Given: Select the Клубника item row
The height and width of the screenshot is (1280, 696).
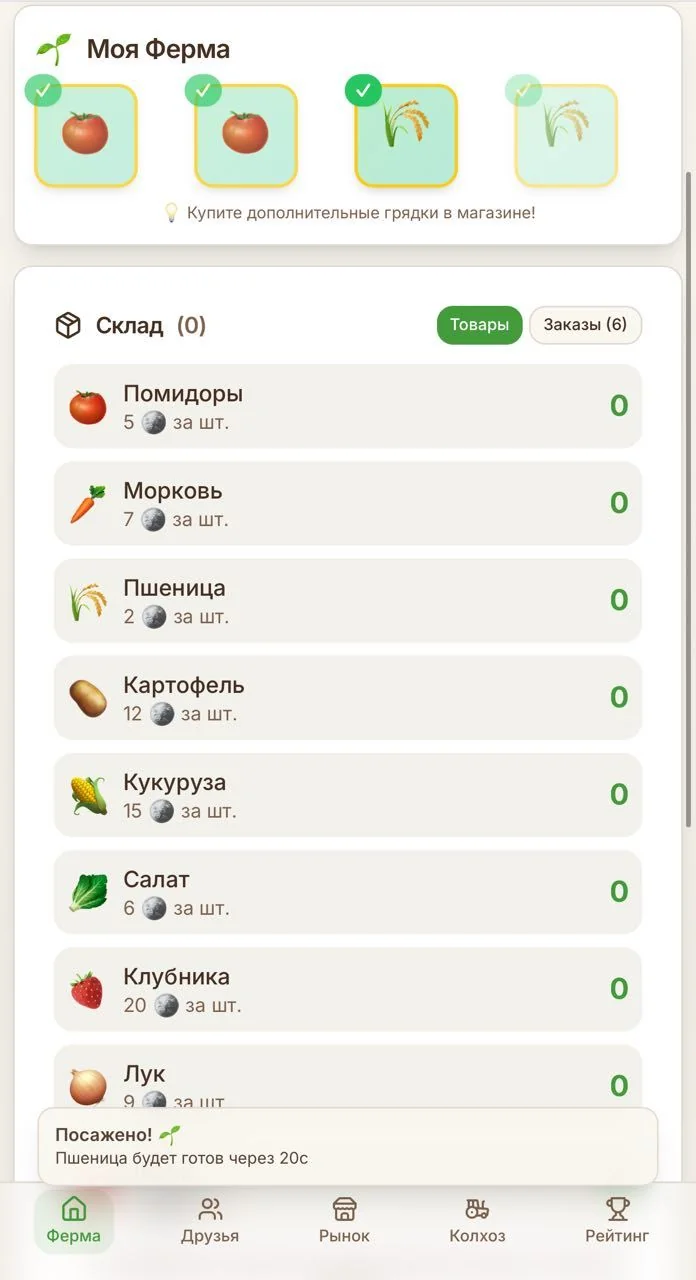Looking at the screenshot, I should click(x=348, y=988).
